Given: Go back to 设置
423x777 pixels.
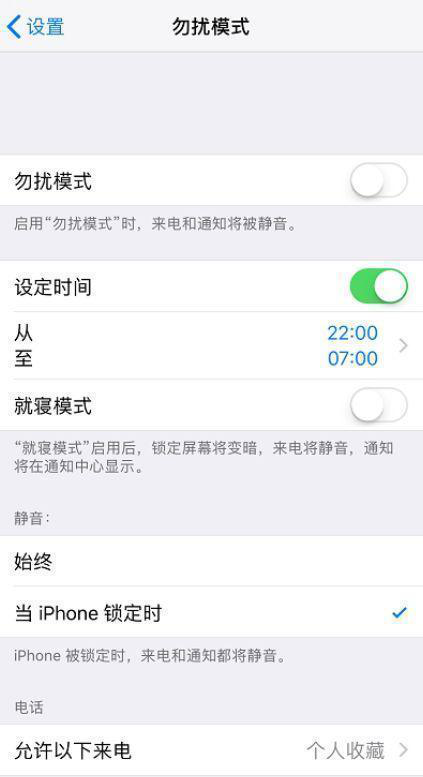Looking at the screenshot, I should point(35,26).
